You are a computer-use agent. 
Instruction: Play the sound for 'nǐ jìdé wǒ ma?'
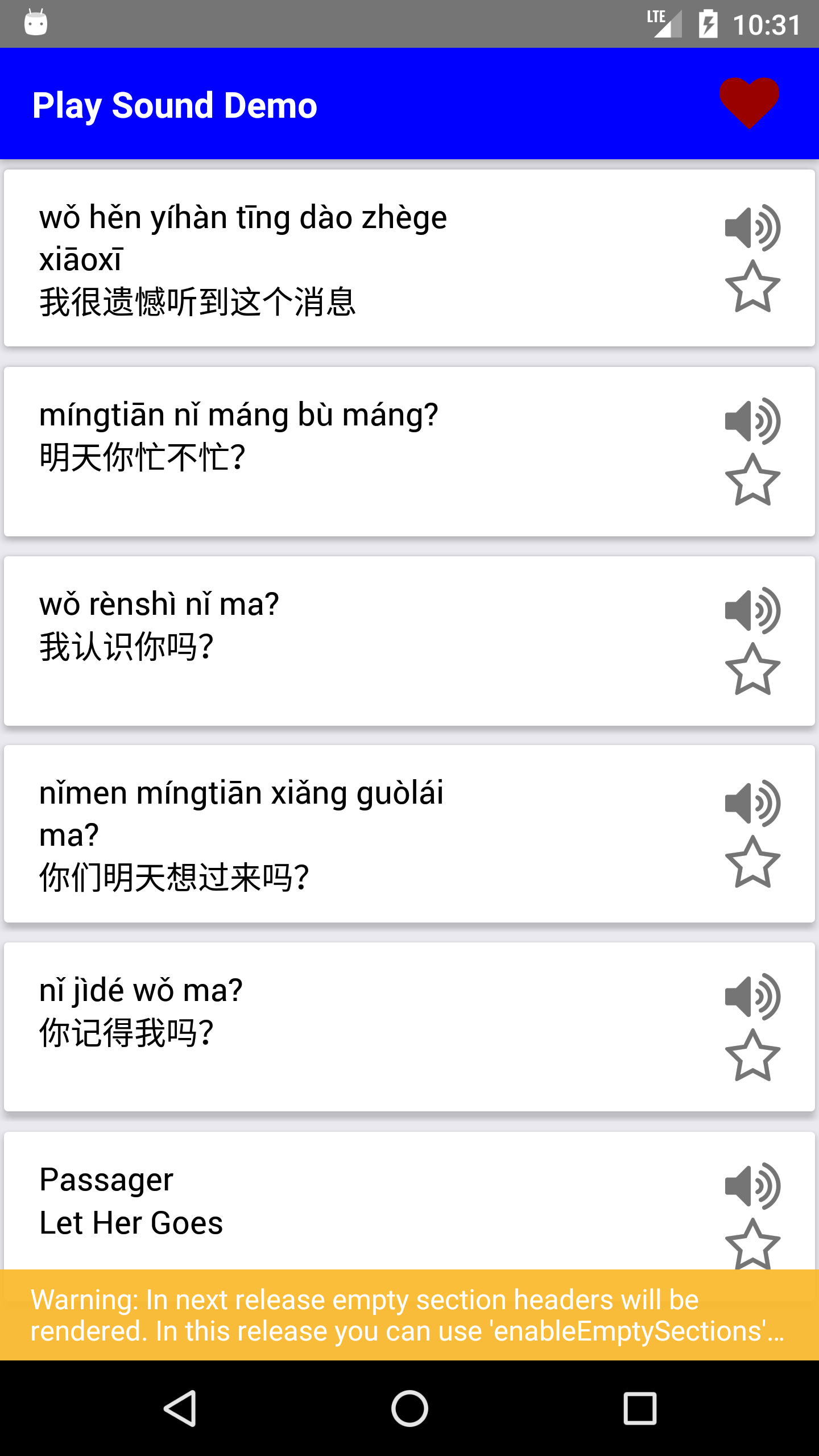pos(752,996)
